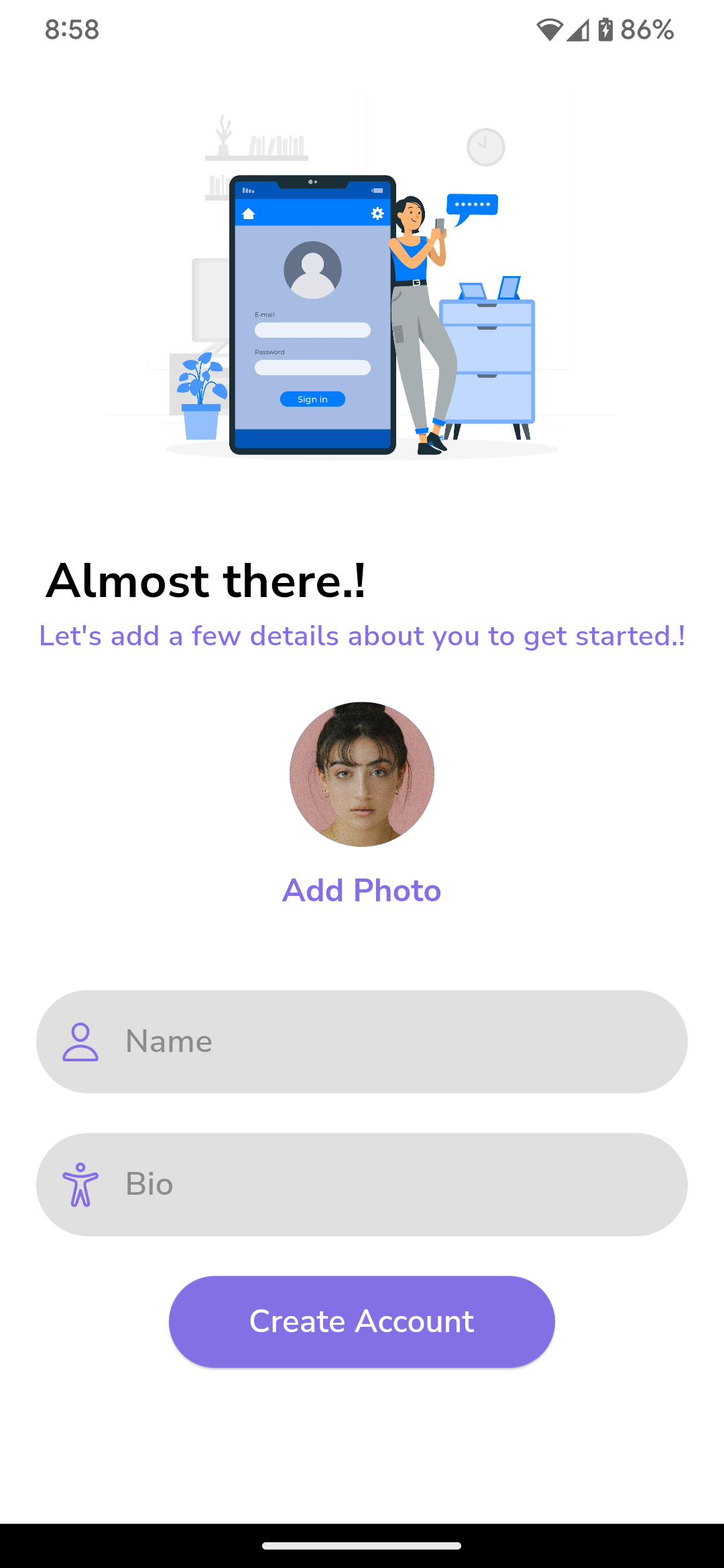Tap the clock showing 8:58
The width and height of the screenshot is (724, 1568).
click(72, 29)
